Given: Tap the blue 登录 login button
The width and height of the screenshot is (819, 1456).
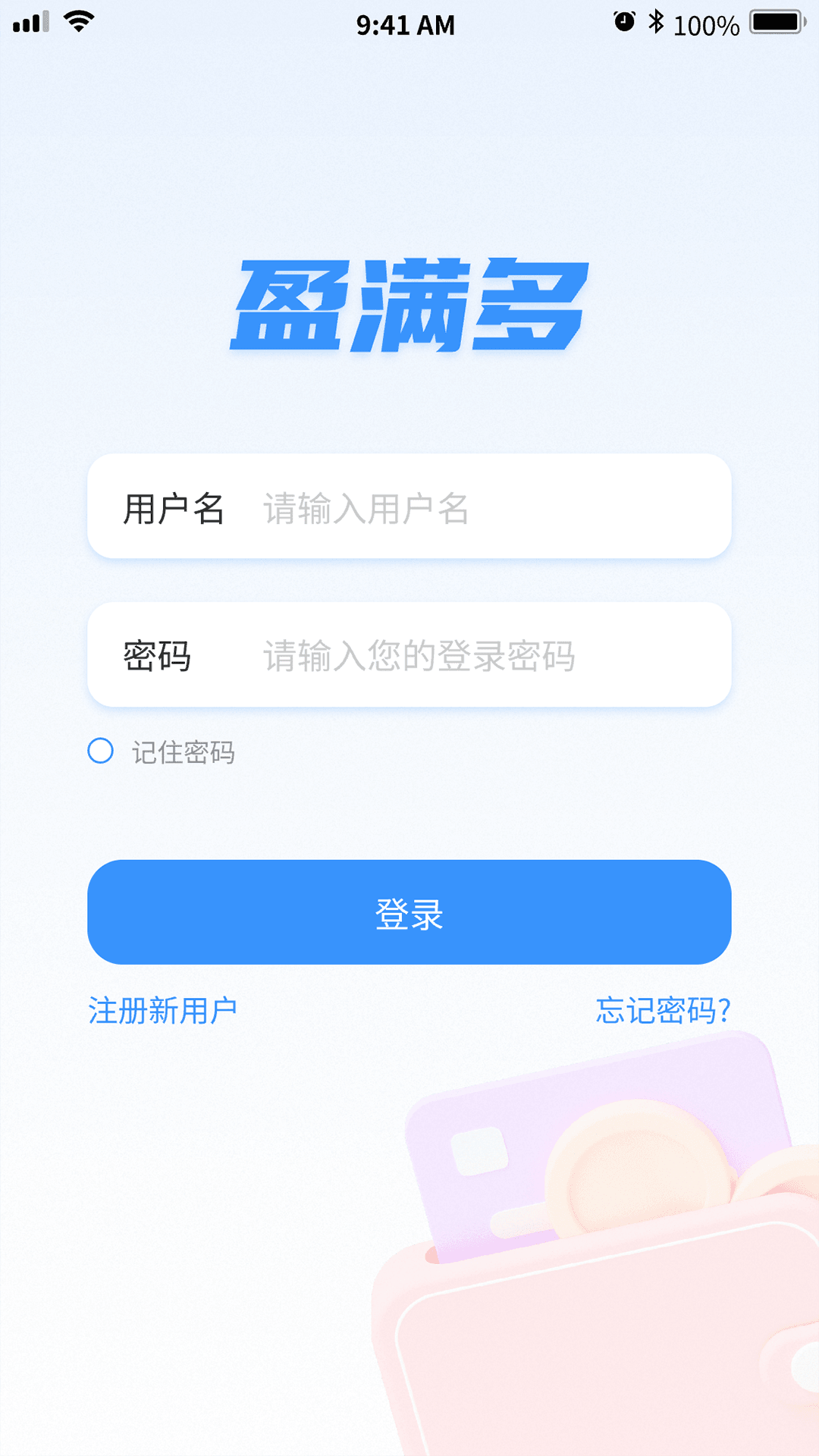Looking at the screenshot, I should (x=409, y=912).
